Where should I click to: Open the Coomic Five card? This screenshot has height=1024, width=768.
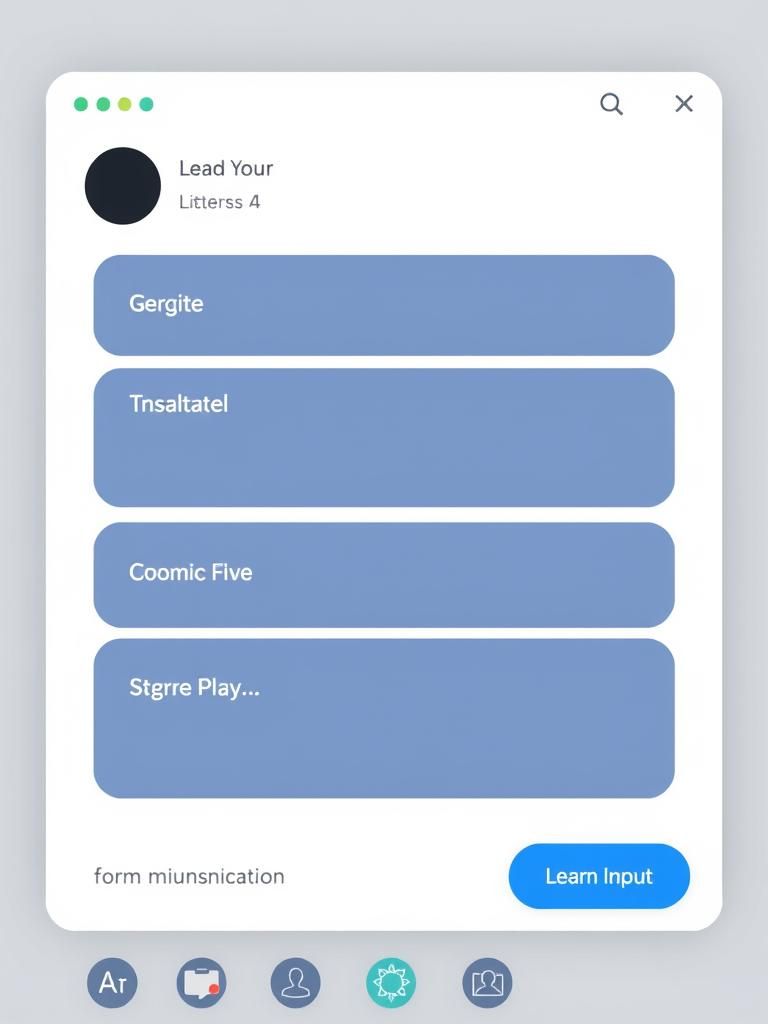(x=384, y=574)
